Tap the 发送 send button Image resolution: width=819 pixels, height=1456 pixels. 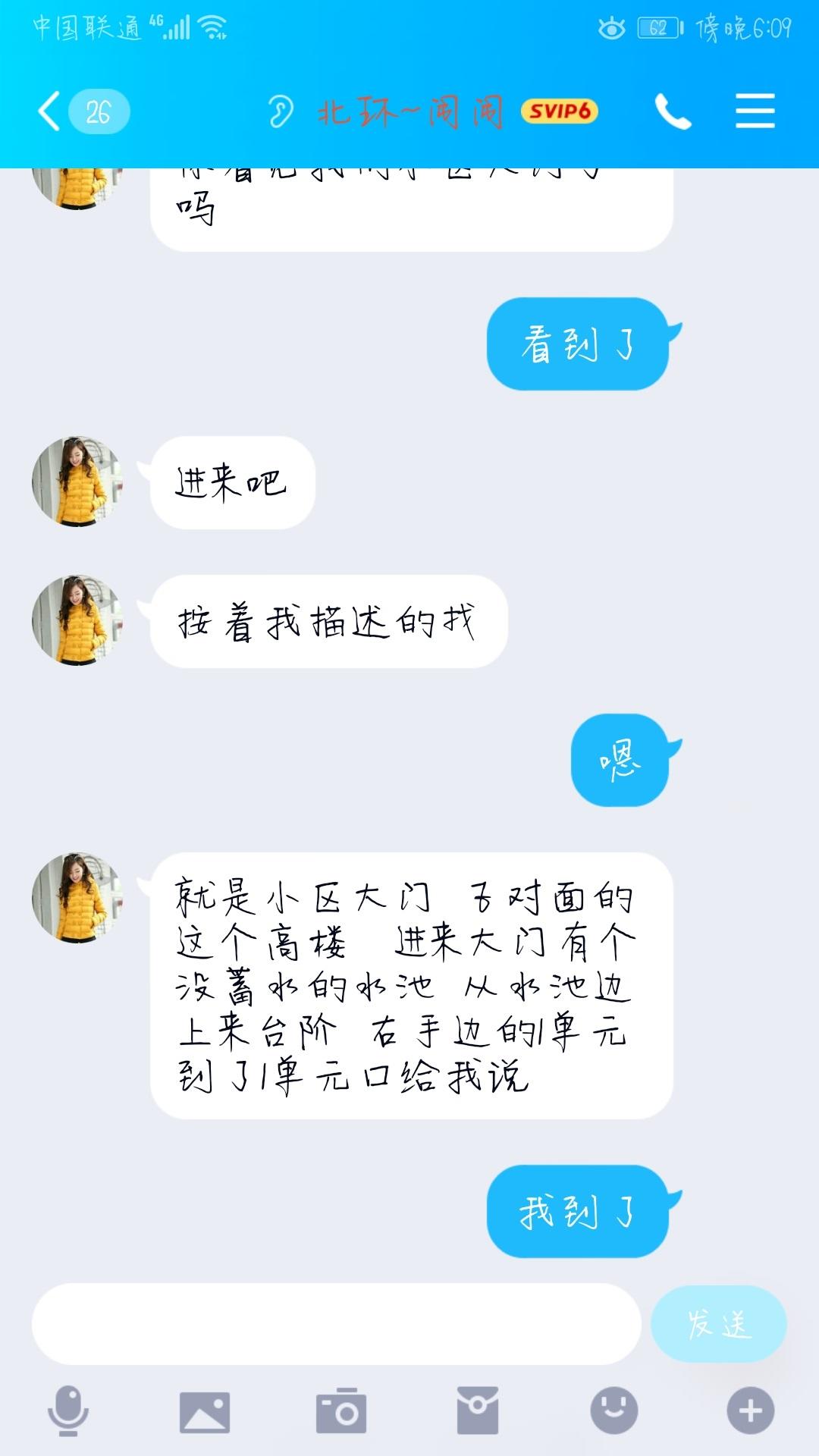point(718,1324)
